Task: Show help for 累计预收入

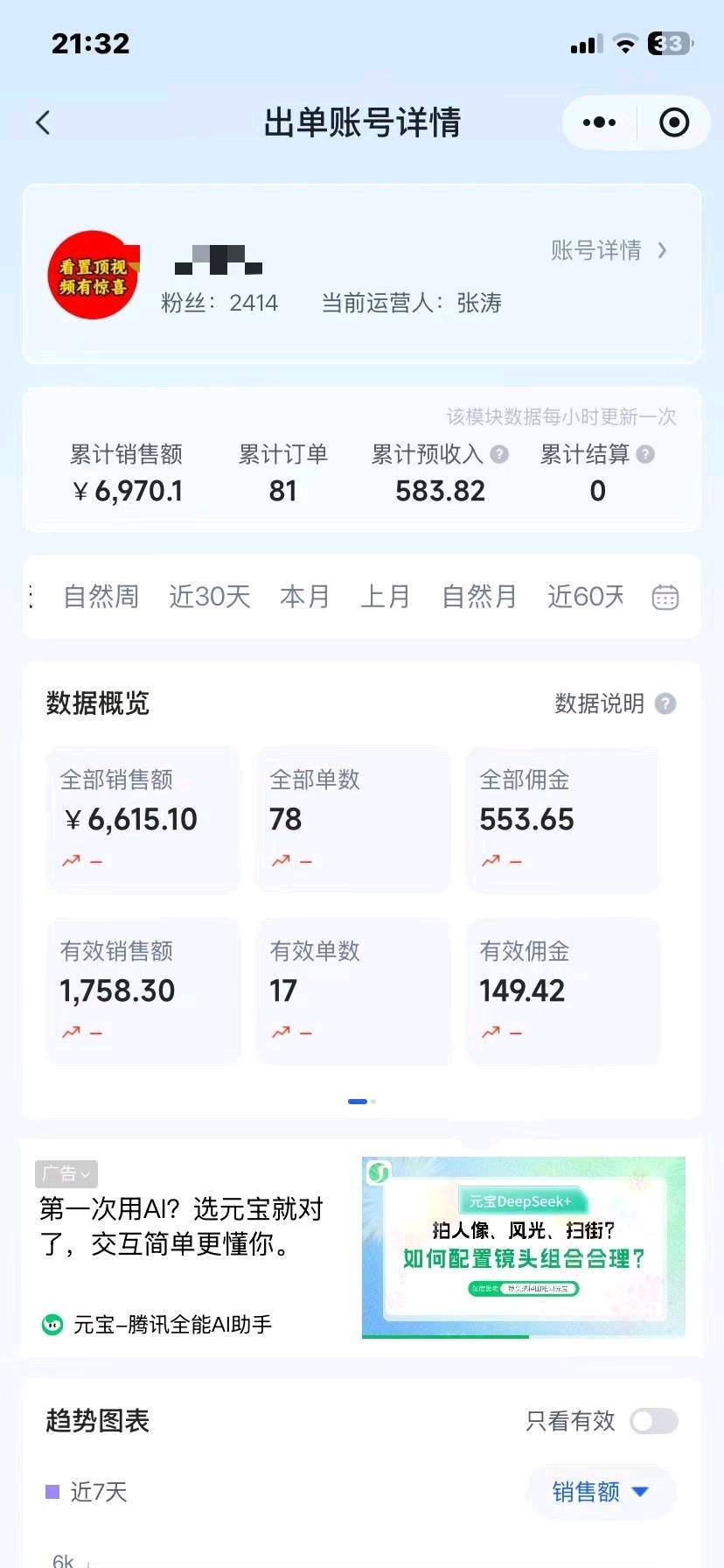Action: coord(499,454)
